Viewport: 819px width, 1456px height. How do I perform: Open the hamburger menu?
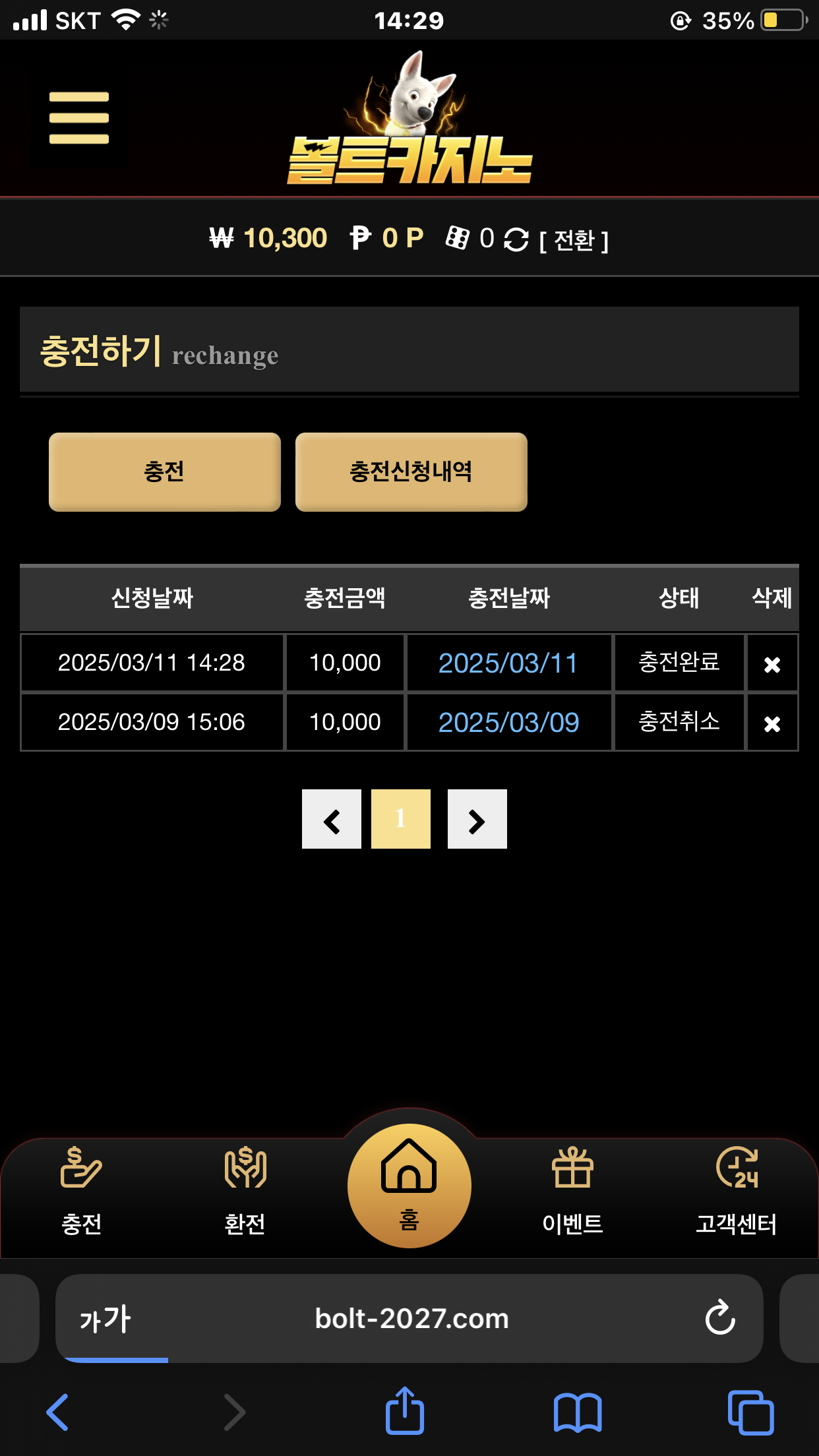point(79,118)
